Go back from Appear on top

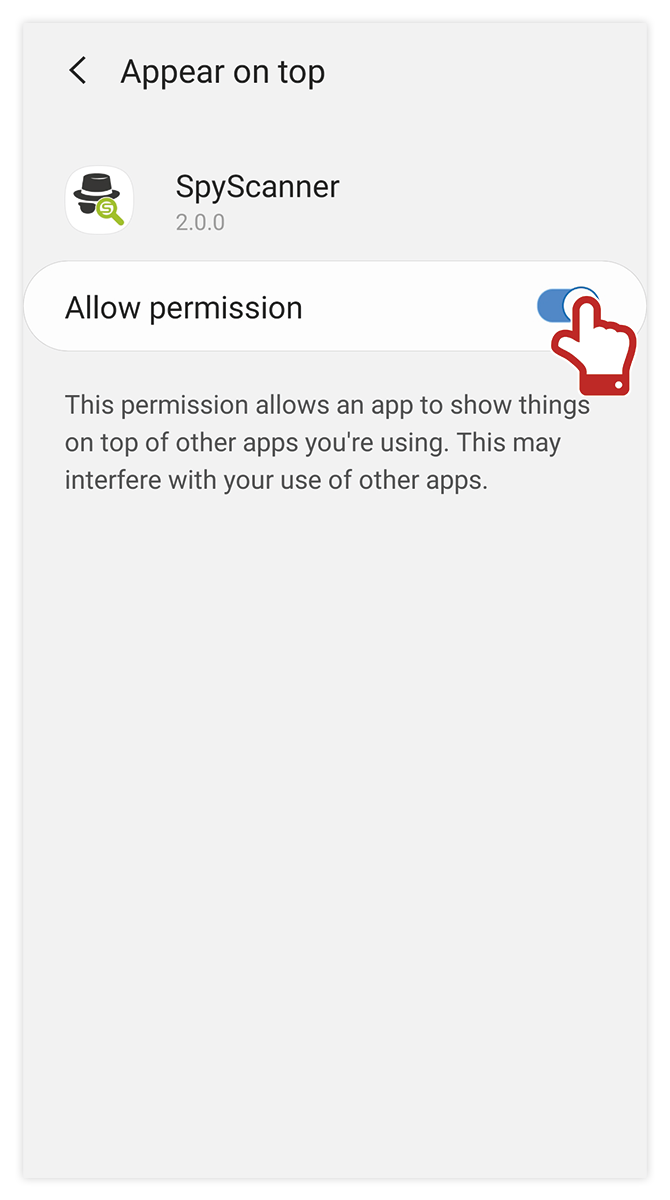click(x=78, y=71)
